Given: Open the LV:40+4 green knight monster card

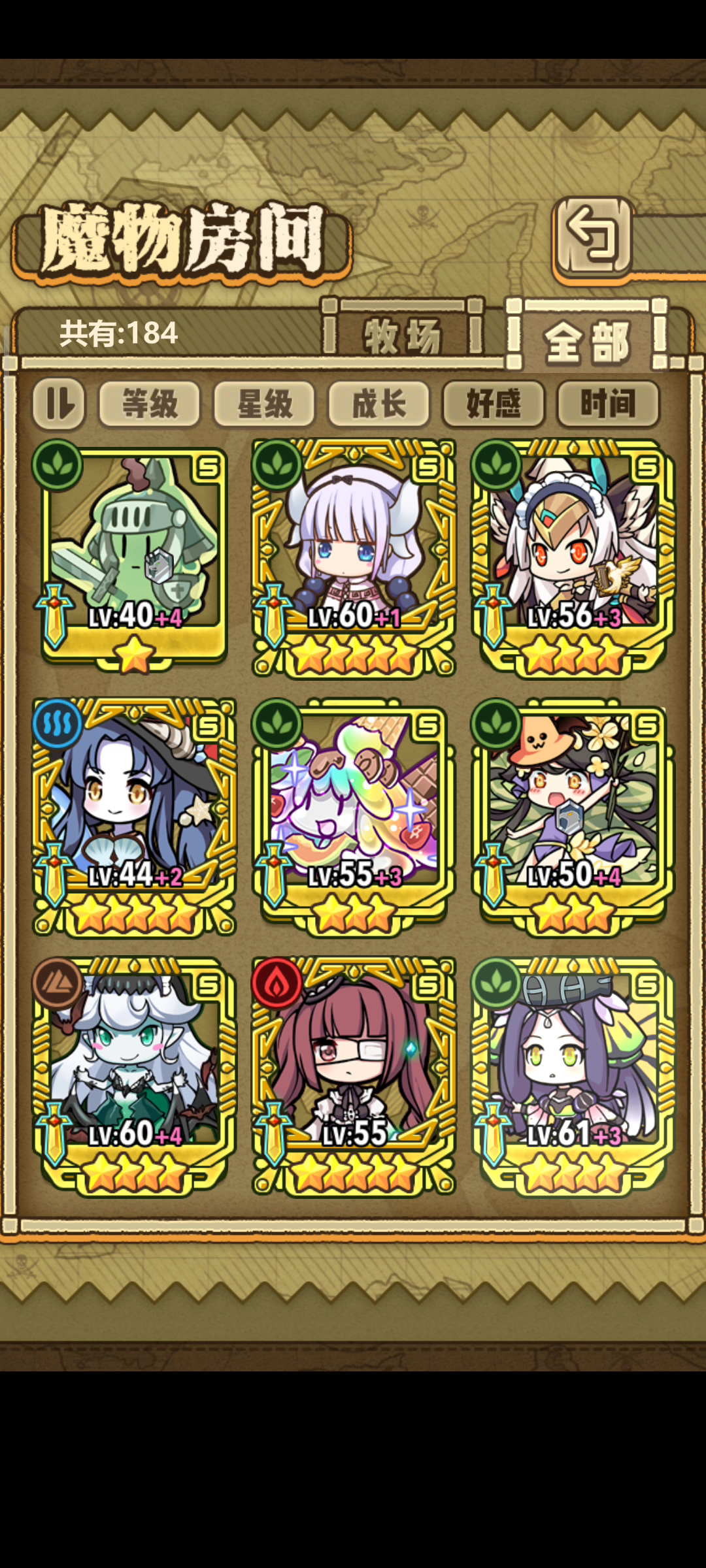Looking at the screenshot, I should pyautogui.click(x=134, y=555).
